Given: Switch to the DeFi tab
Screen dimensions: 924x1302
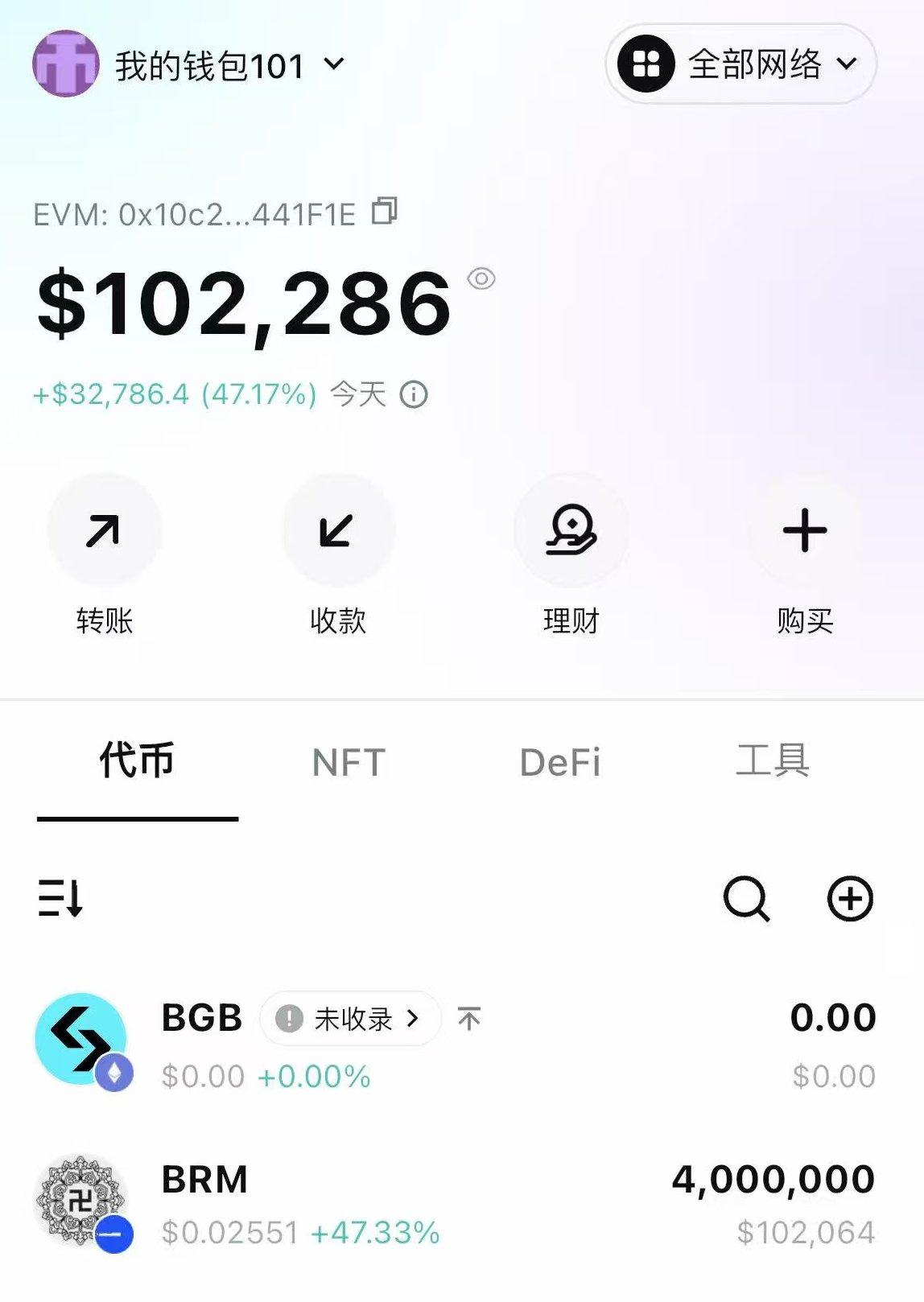Looking at the screenshot, I should (x=560, y=763).
